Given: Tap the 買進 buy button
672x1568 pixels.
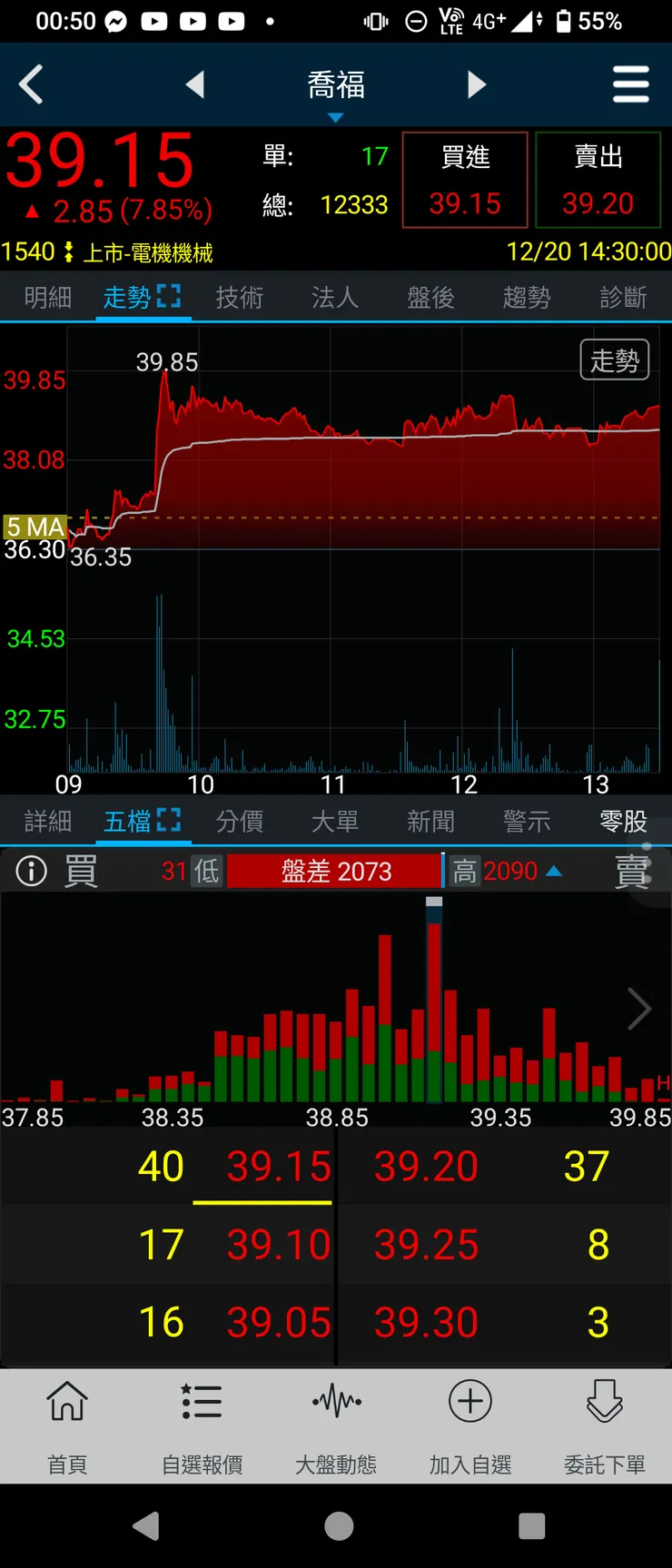Looking at the screenshot, I should tap(465, 180).
